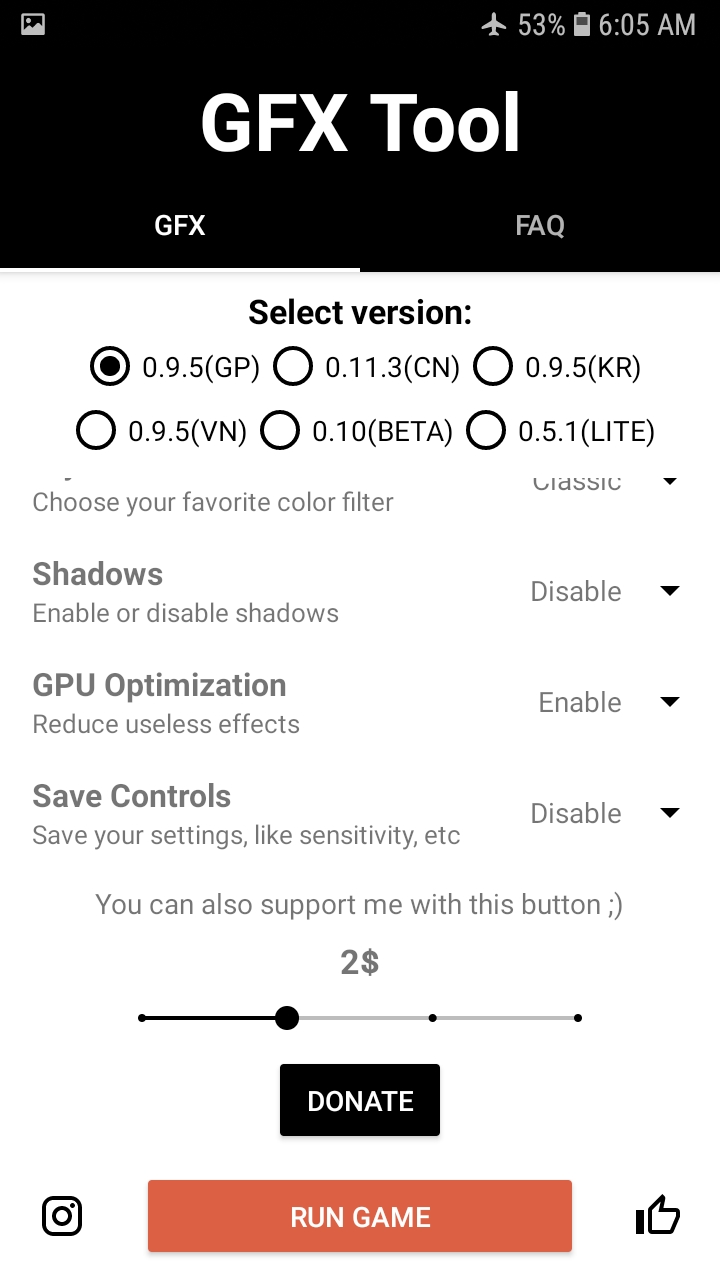This screenshot has height=1280, width=720.
Task: Click the battery indicator icon
Action: coord(582,24)
